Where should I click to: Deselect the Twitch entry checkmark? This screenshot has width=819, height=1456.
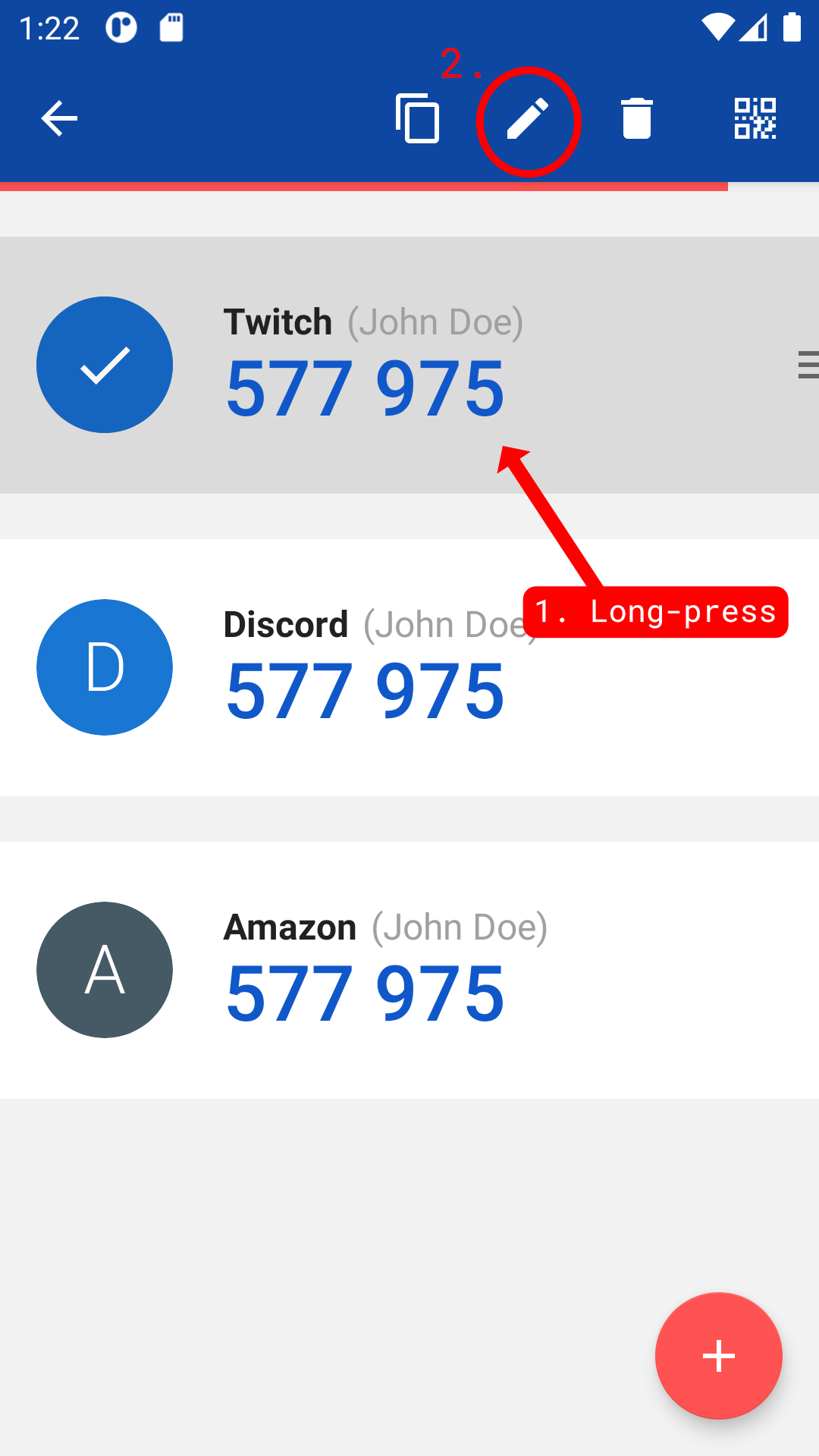click(105, 365)
